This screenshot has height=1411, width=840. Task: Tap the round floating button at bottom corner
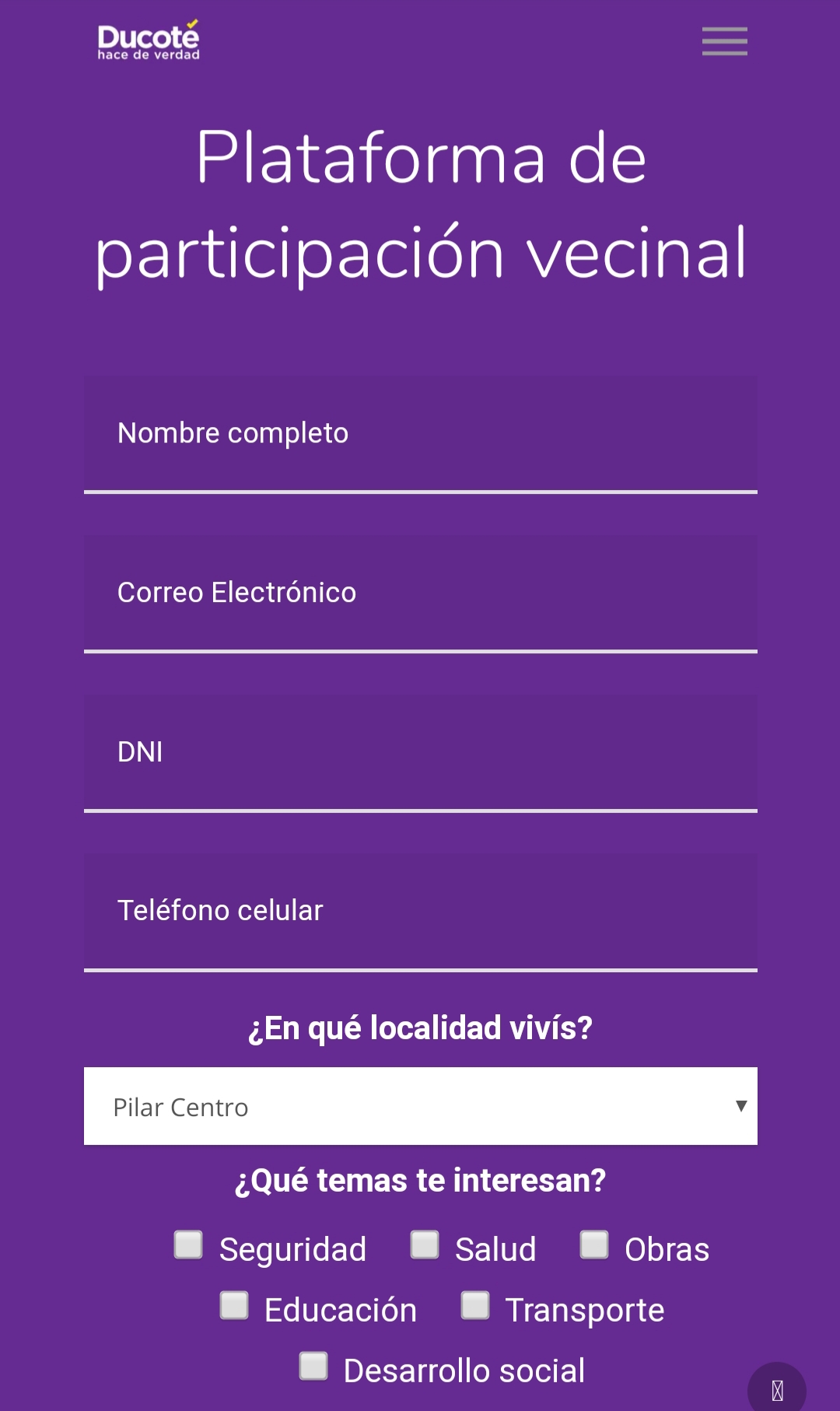coord(776,1389)
